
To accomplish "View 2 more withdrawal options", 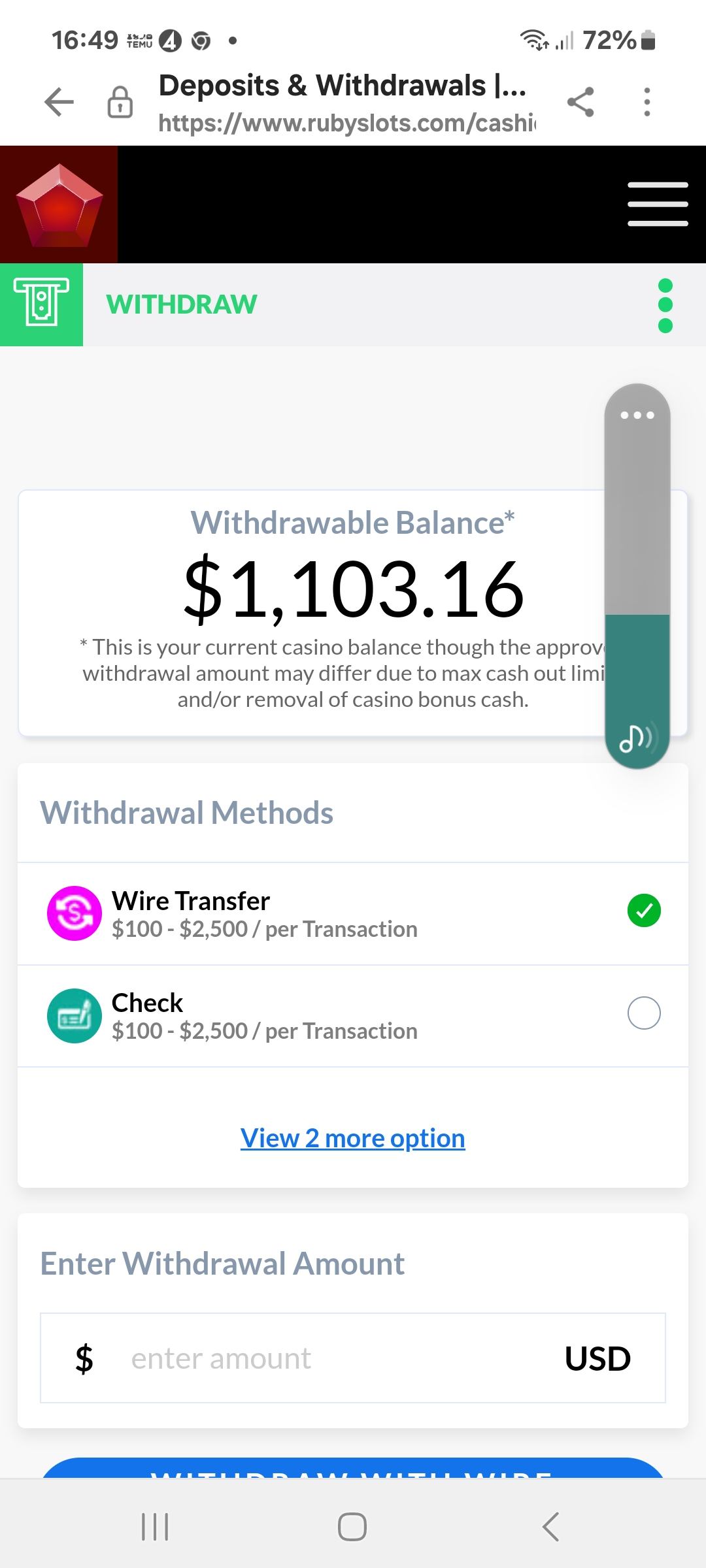I will click(x=352, y=1138).
